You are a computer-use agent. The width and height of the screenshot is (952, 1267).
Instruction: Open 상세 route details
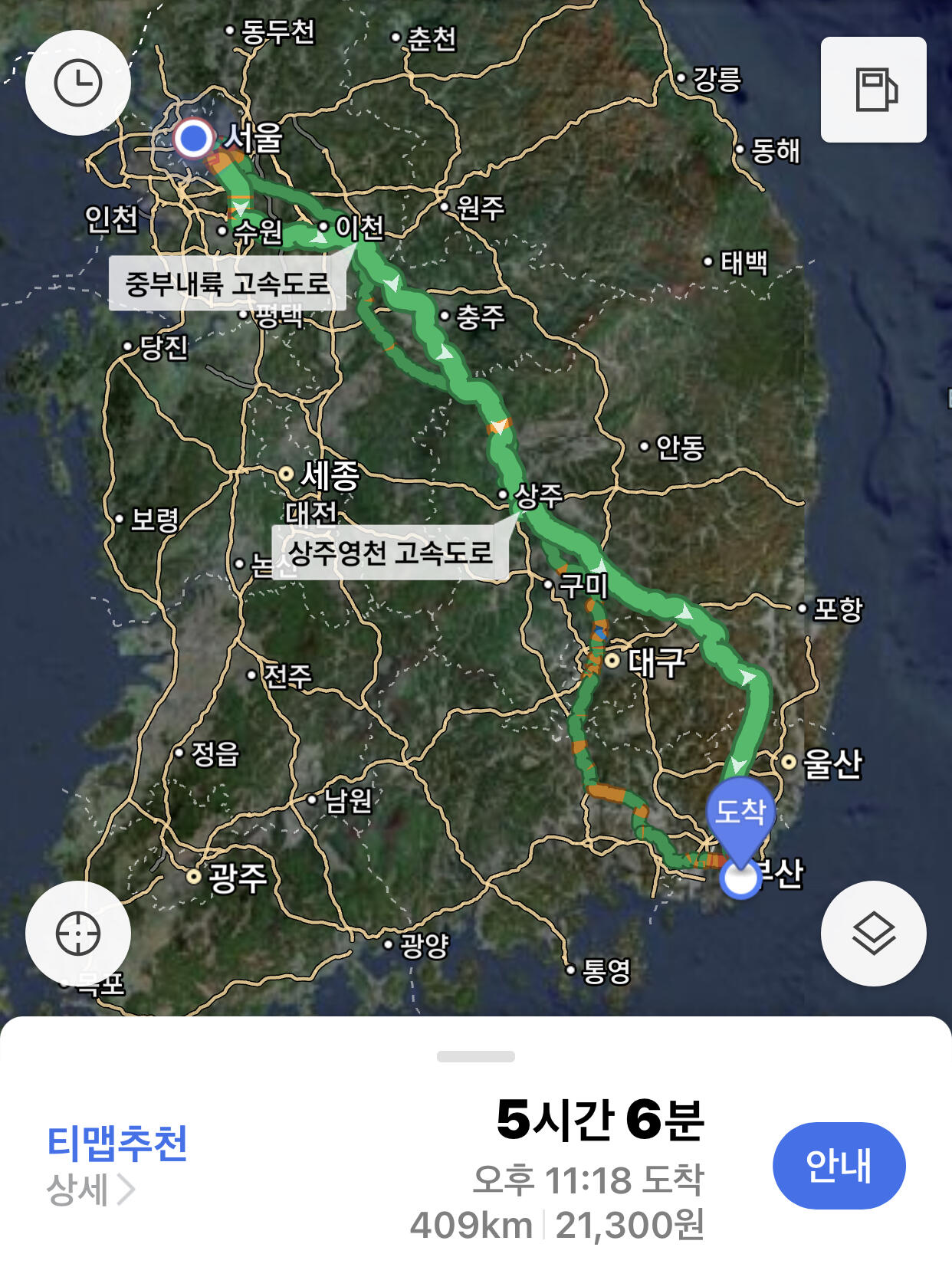point(90,1190)
